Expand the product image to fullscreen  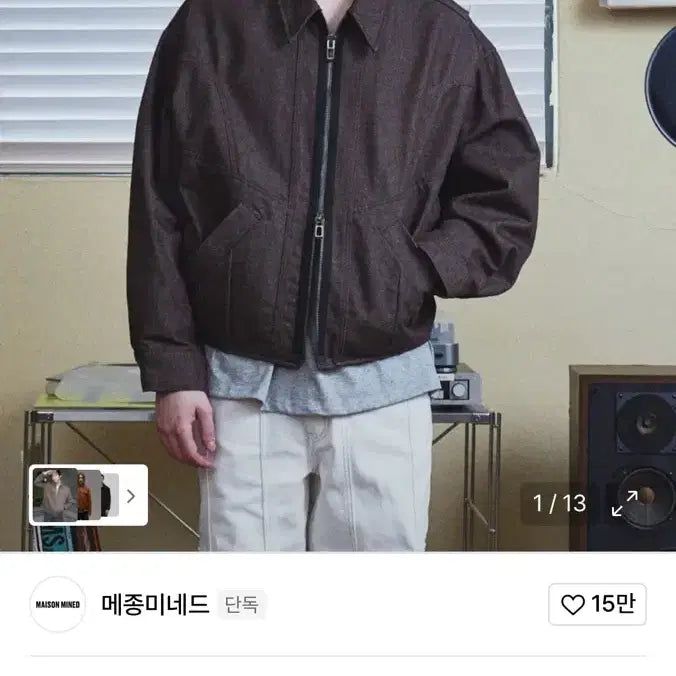pos(625,503)
